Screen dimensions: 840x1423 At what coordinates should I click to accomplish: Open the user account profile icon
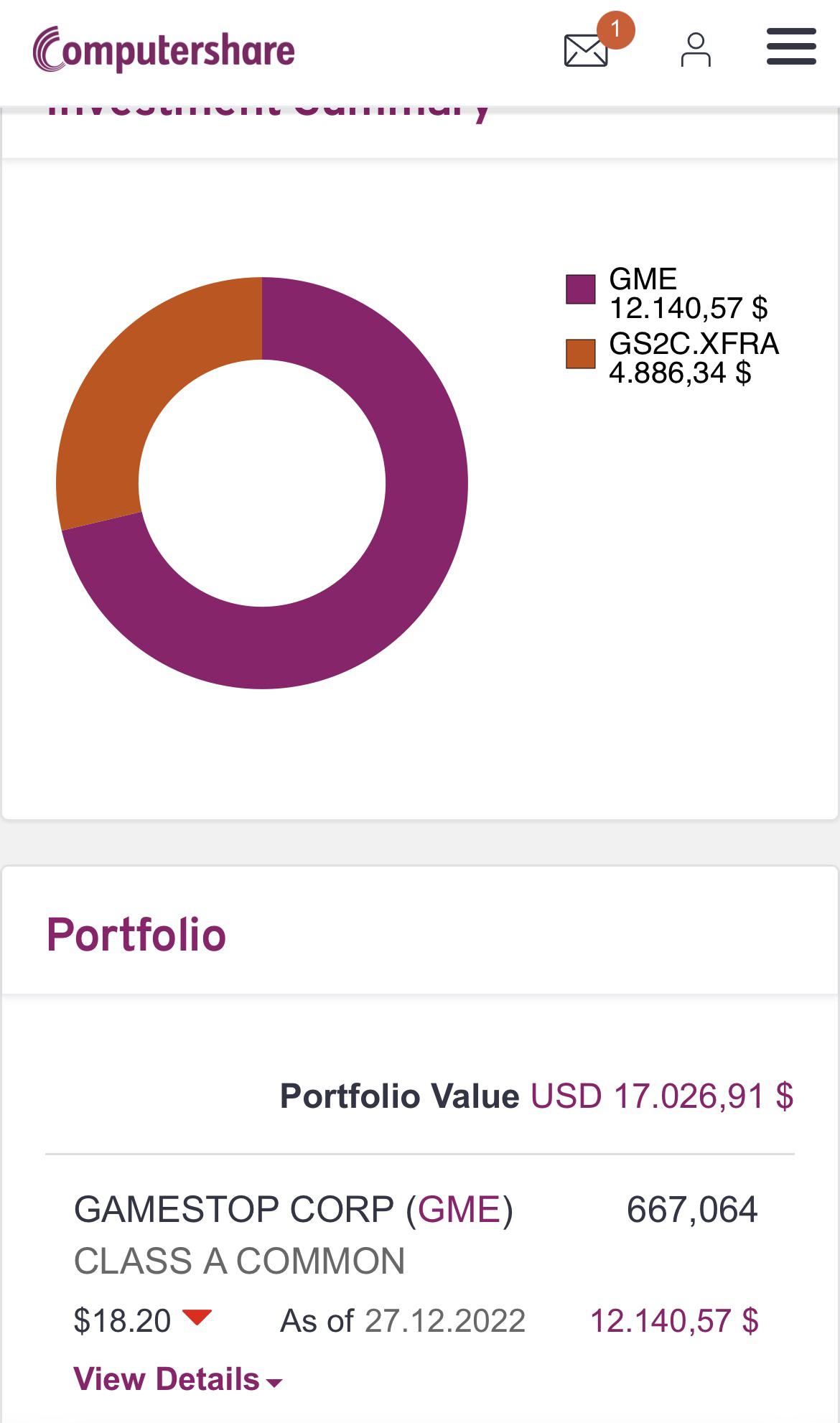pyautogui.click(x=695, y=50)
